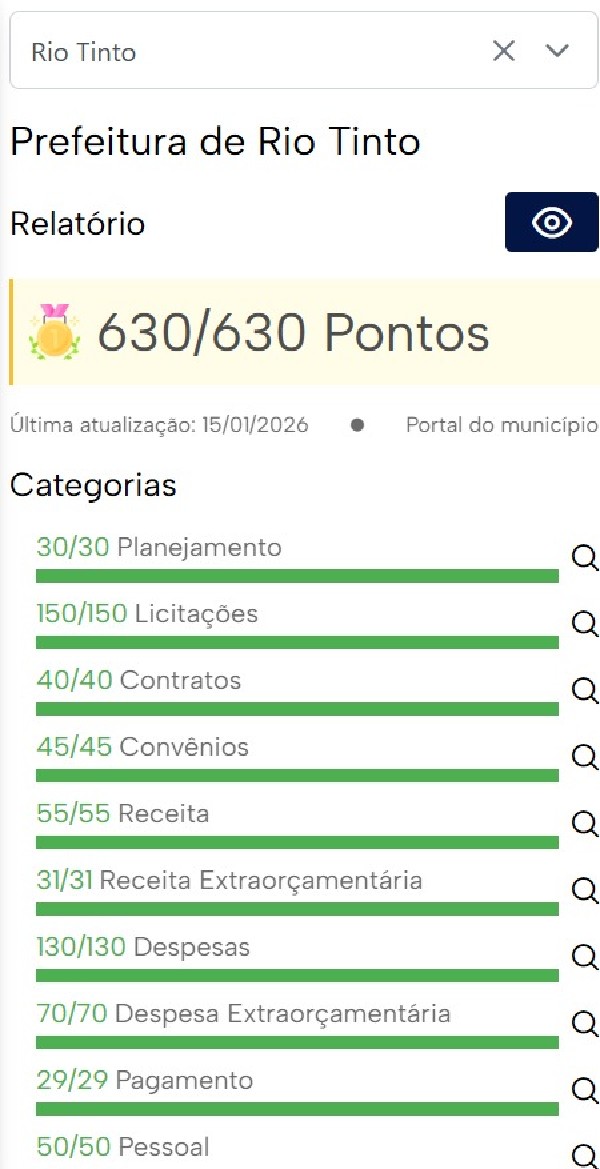
Task: Expand the municipality dropdown
Action: pos(556,51)
